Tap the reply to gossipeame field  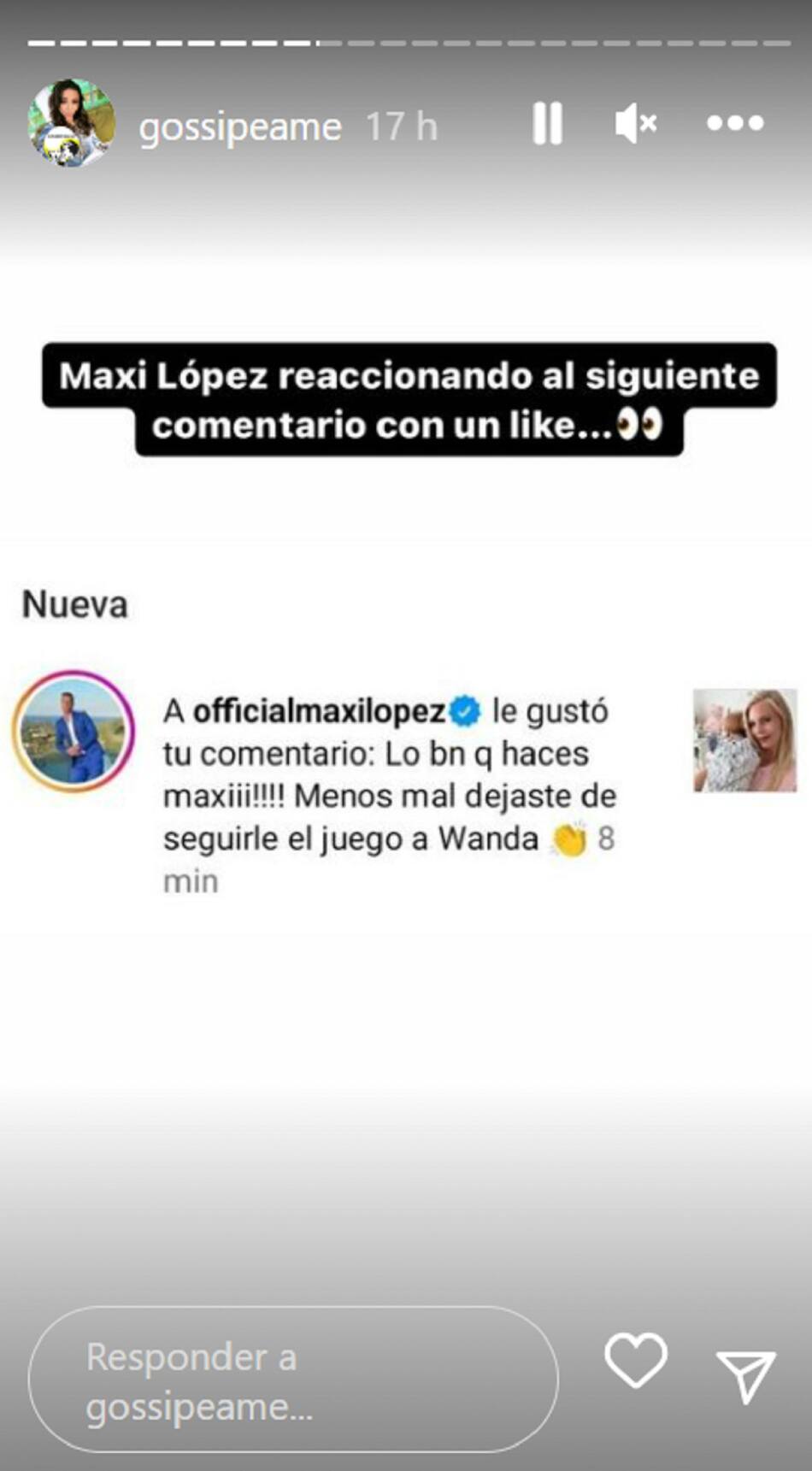292,1380
